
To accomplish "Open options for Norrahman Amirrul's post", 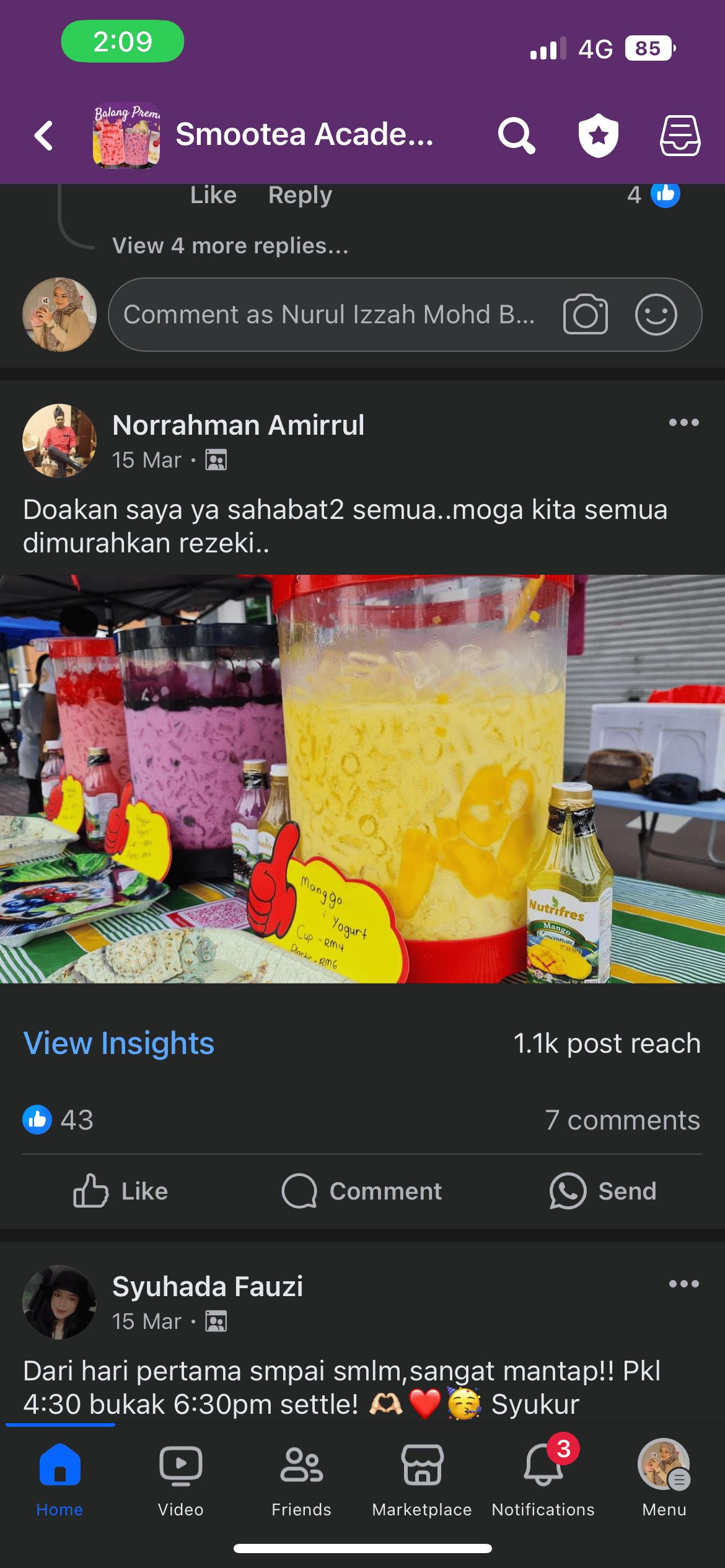I will point(683,423).
